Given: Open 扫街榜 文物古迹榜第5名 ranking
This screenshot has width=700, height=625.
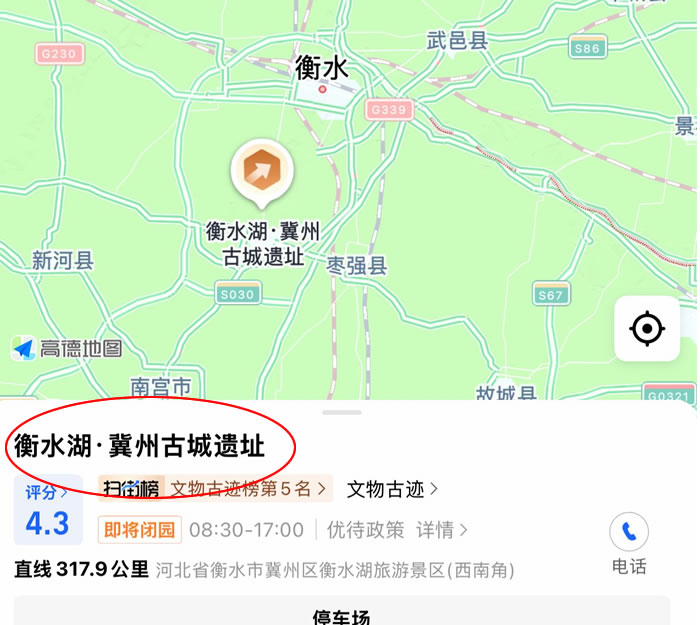Looking at the screenshot, I should (x=216, y=489).
